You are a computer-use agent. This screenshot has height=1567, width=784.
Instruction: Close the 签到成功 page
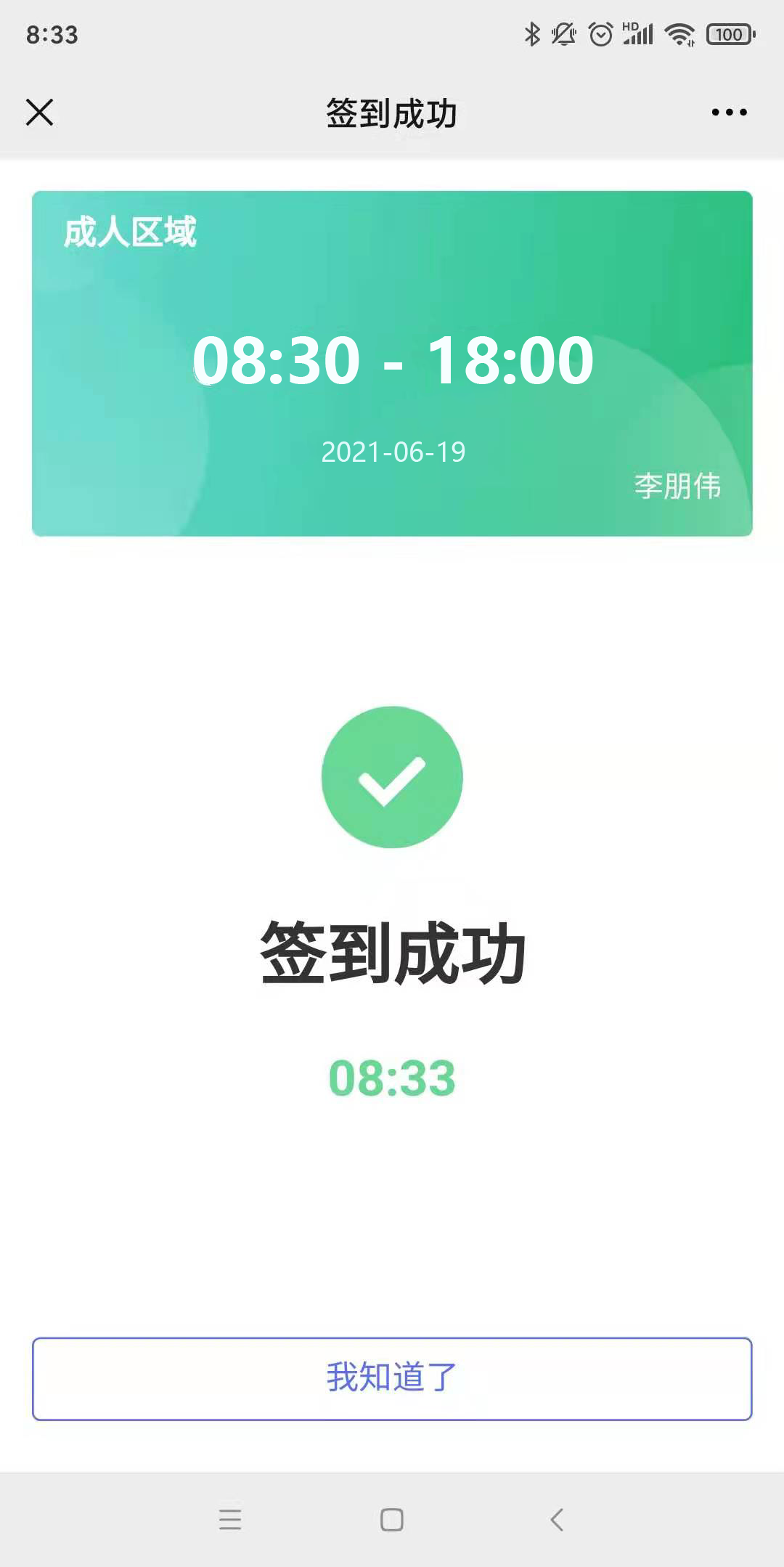(40, 113)
